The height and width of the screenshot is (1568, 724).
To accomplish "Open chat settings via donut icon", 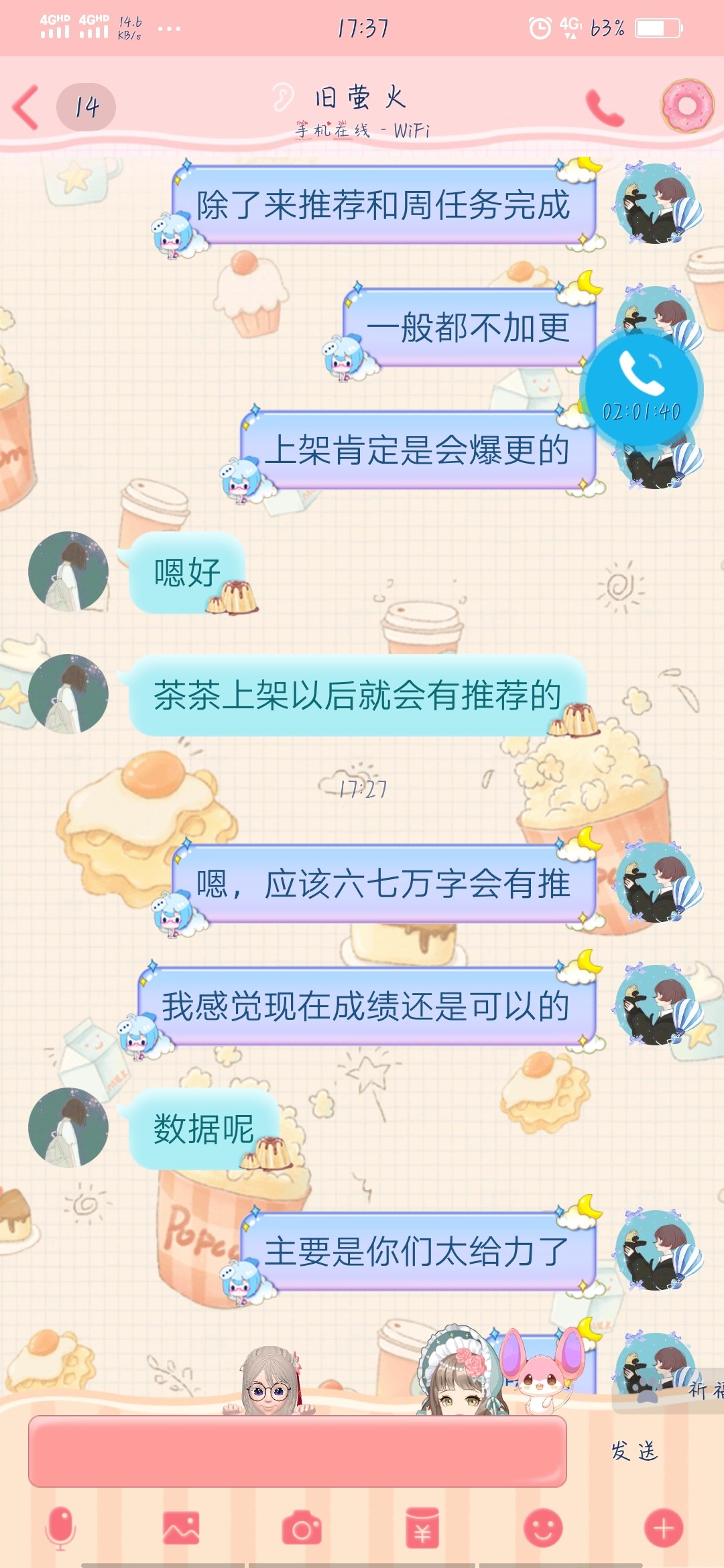I will tap(686, 106).
